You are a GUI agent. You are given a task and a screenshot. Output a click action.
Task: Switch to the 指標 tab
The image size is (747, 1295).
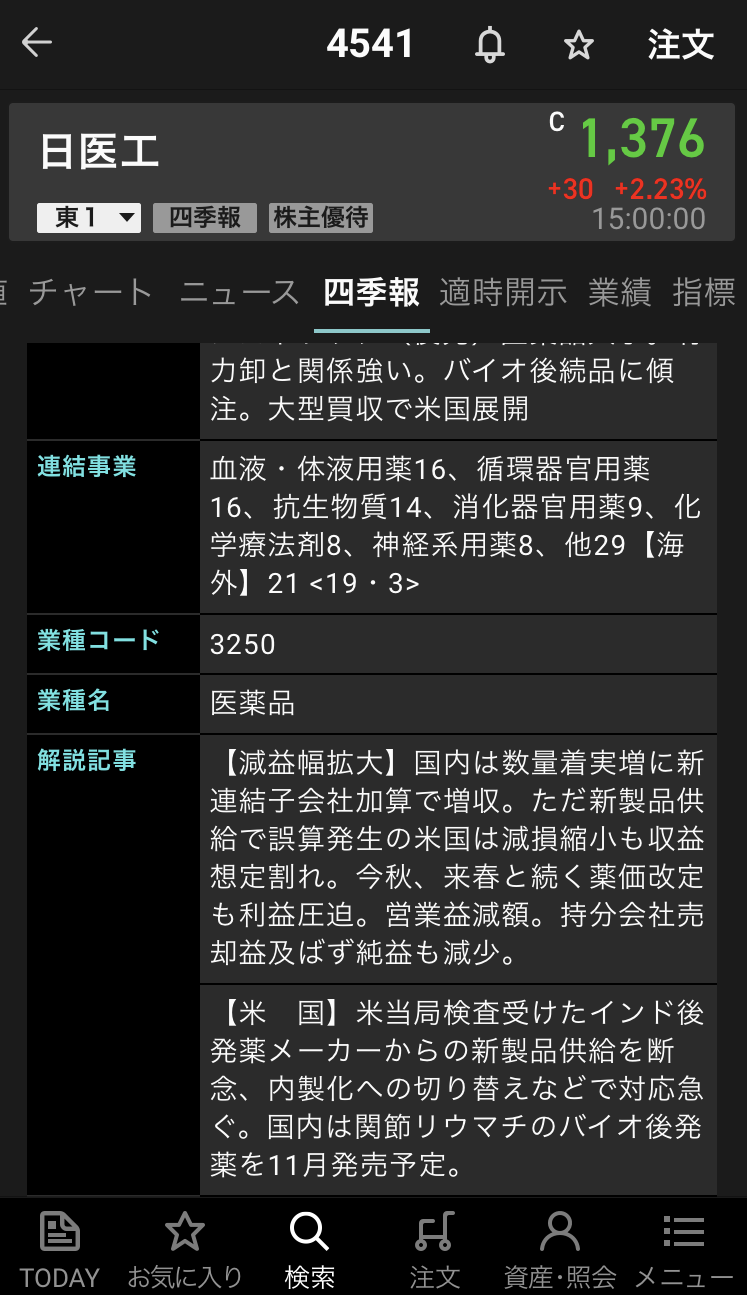pyautogui.click(x=704, y=292)
